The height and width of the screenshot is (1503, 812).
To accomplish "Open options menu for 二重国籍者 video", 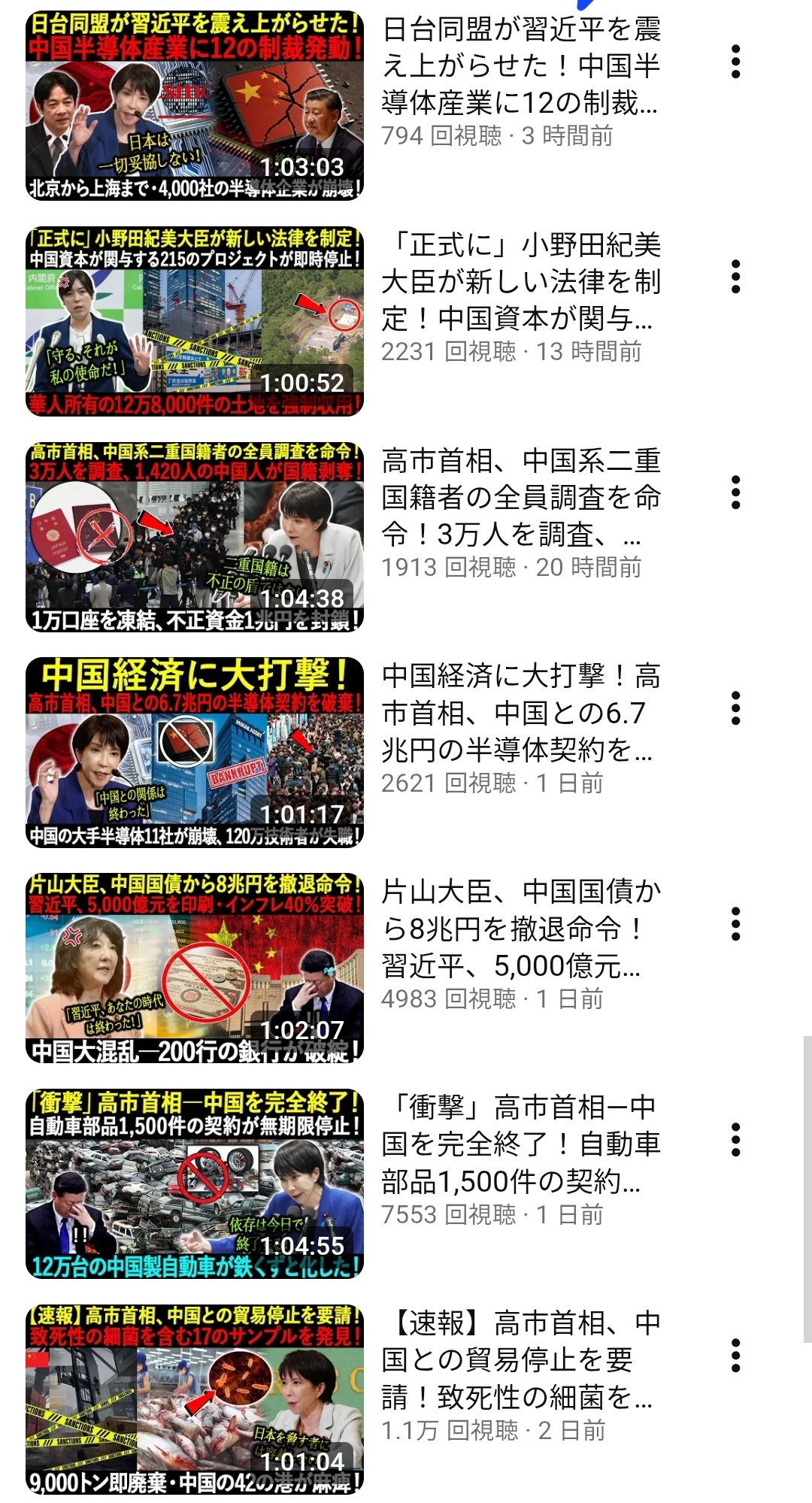I will pos(736,492).
